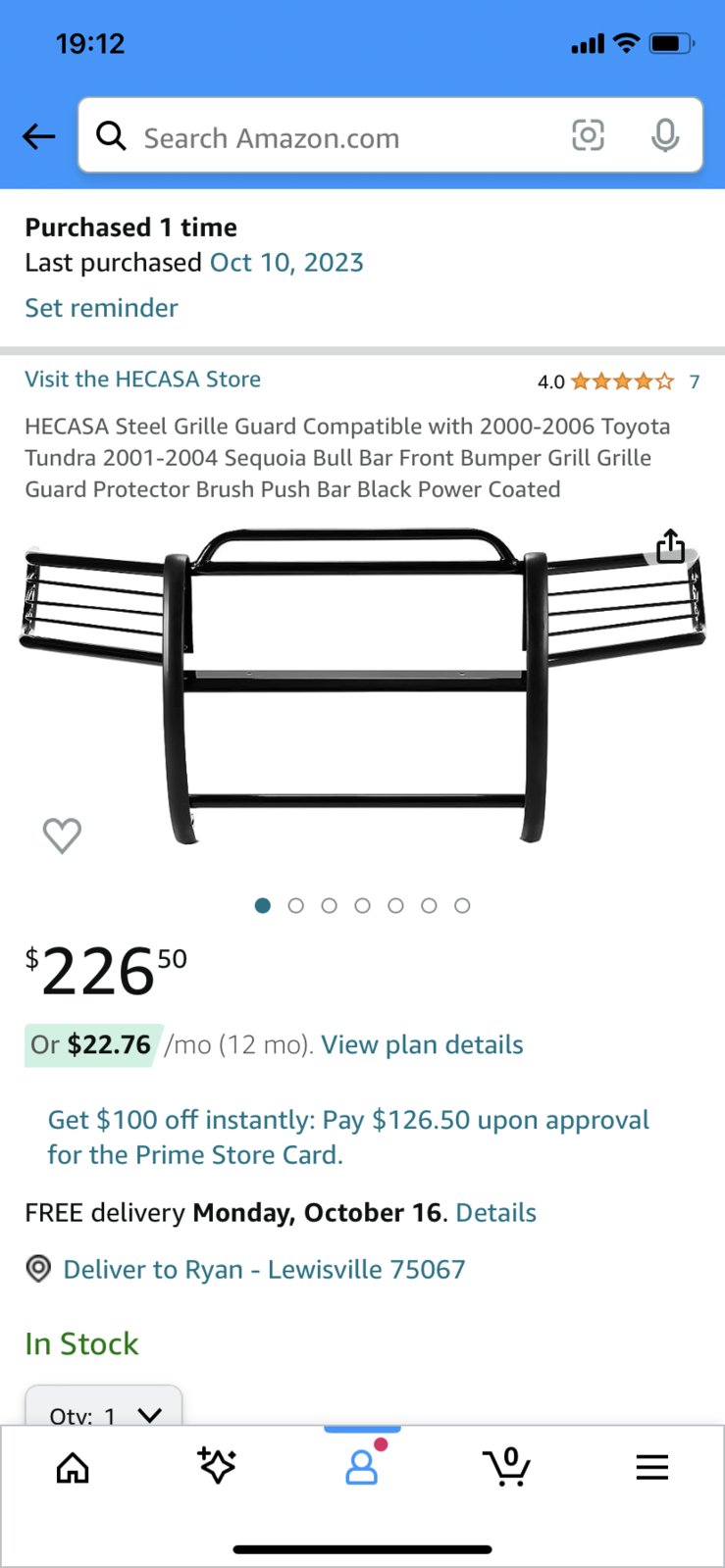
Task: Open the sparkle Inspire tab
Action: [217, 1465]
